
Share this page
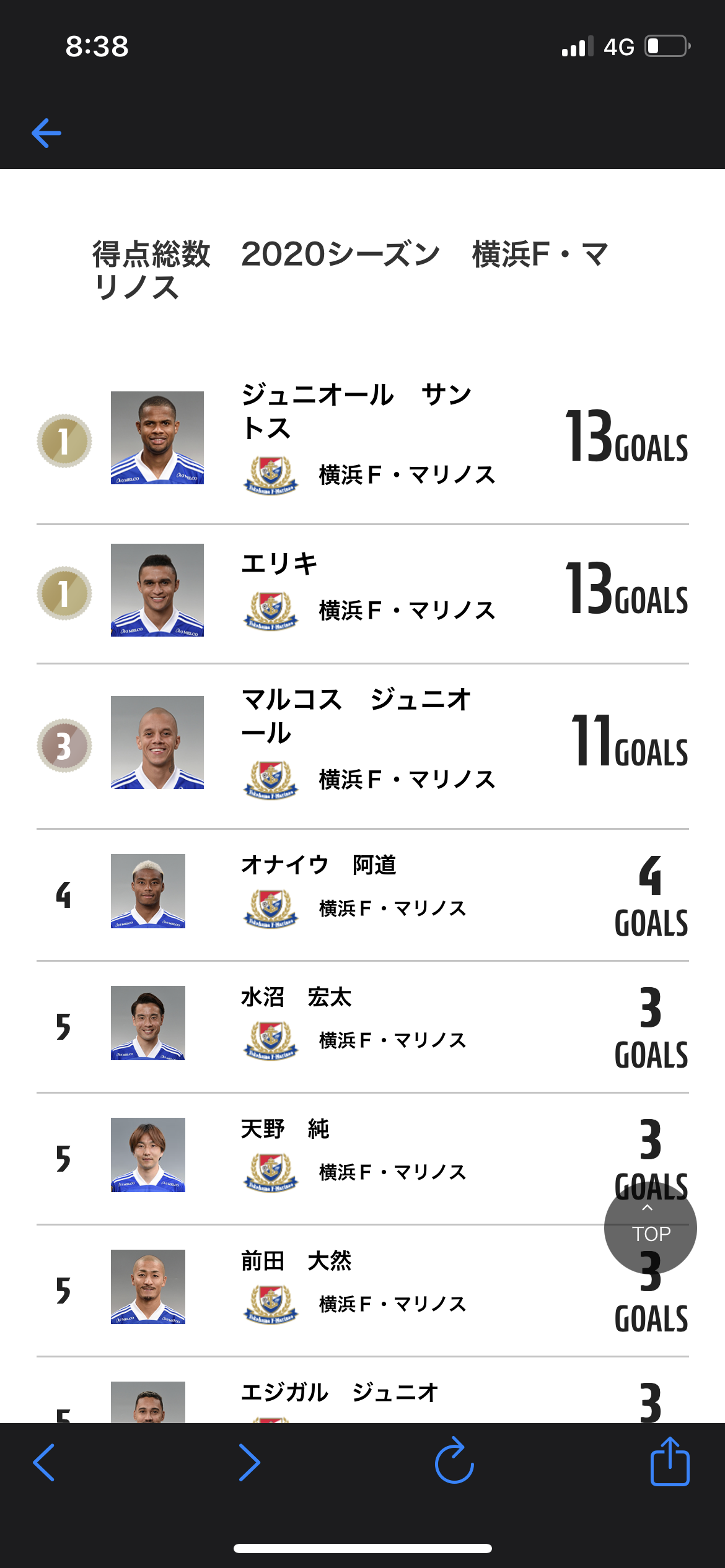coord(670,1461)
